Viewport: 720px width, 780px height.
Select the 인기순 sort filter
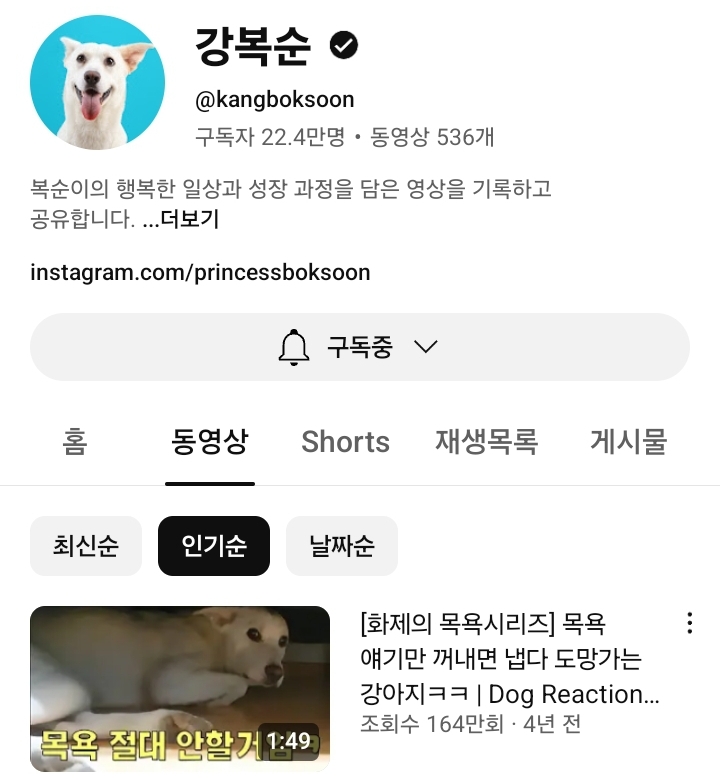(213, 546)
